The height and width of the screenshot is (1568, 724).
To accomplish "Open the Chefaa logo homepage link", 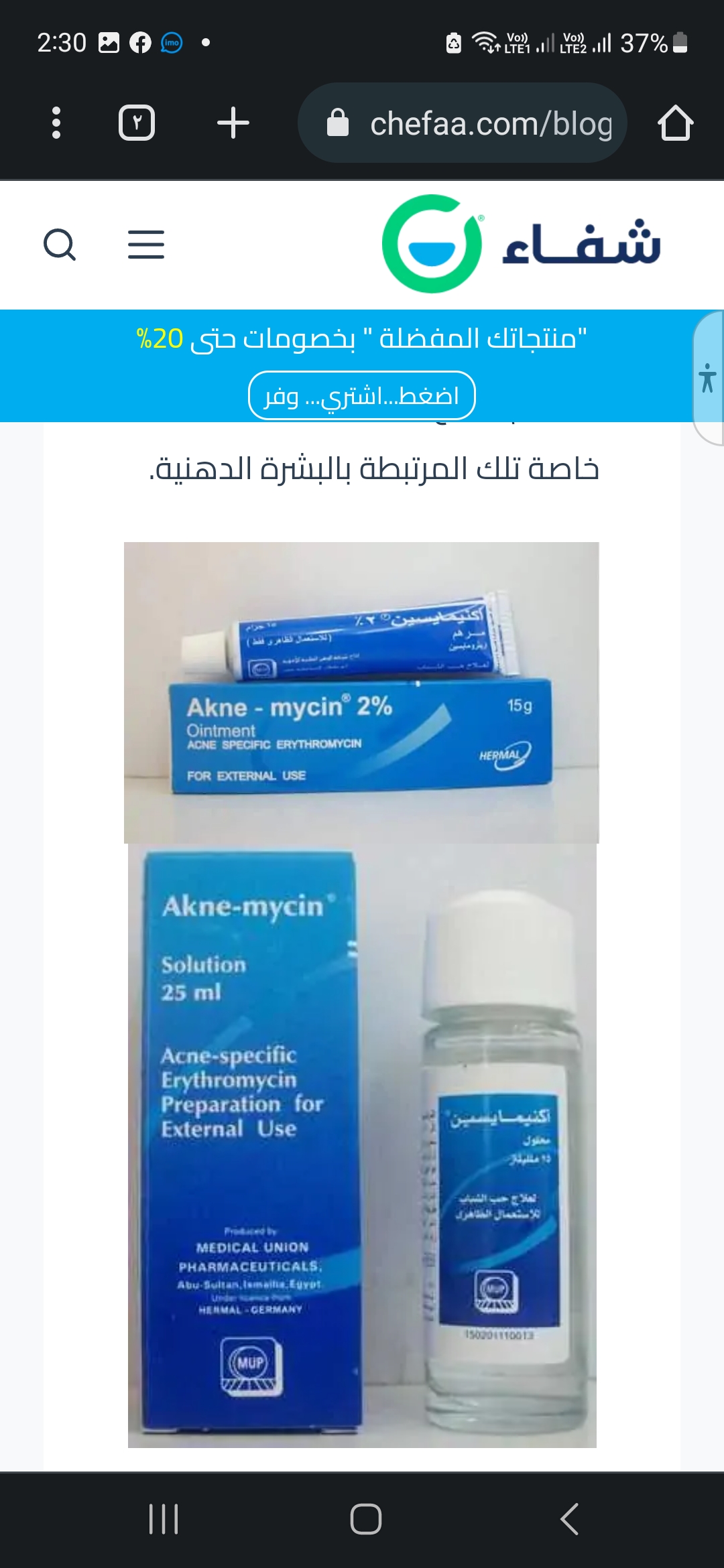I will pos(521,244).
